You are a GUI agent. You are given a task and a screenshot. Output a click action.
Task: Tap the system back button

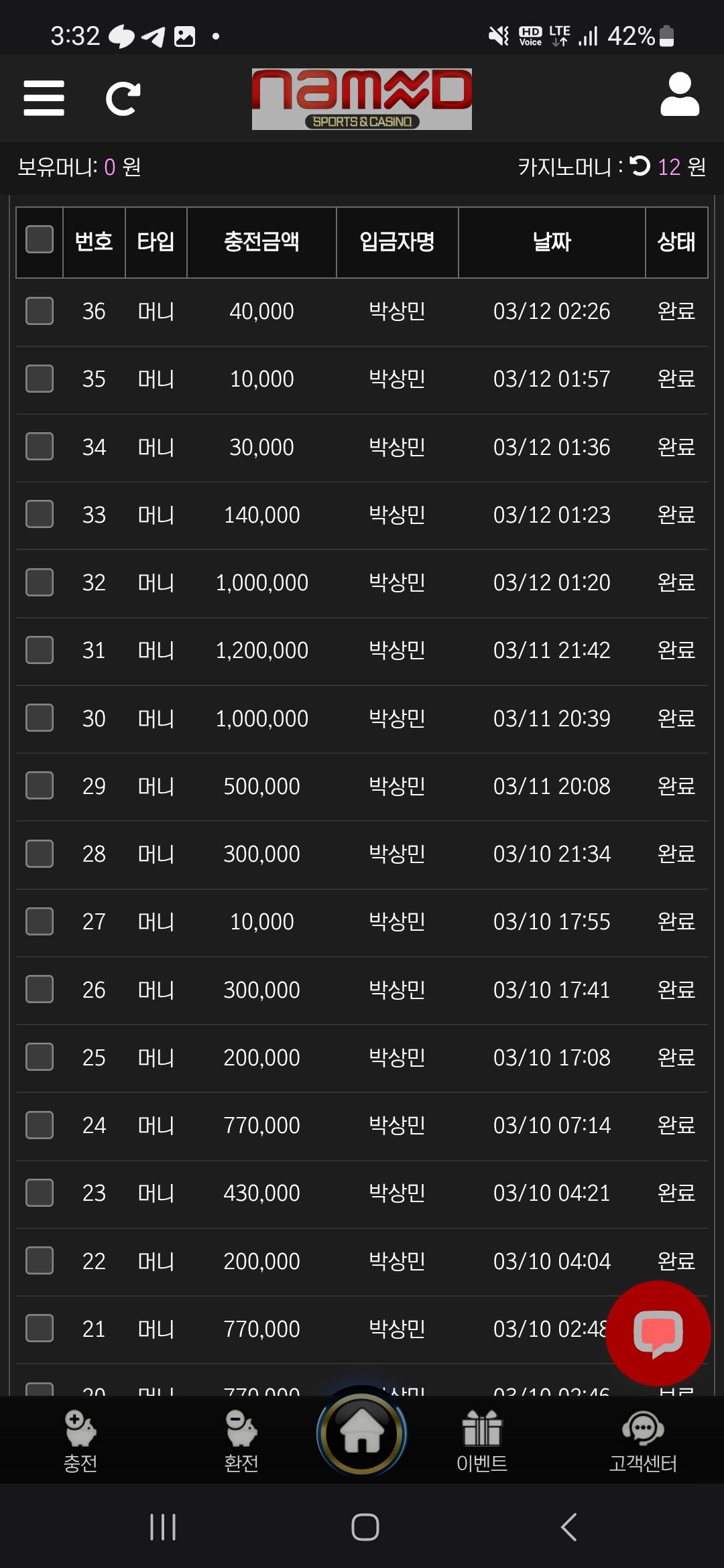tap(568, 1527)
